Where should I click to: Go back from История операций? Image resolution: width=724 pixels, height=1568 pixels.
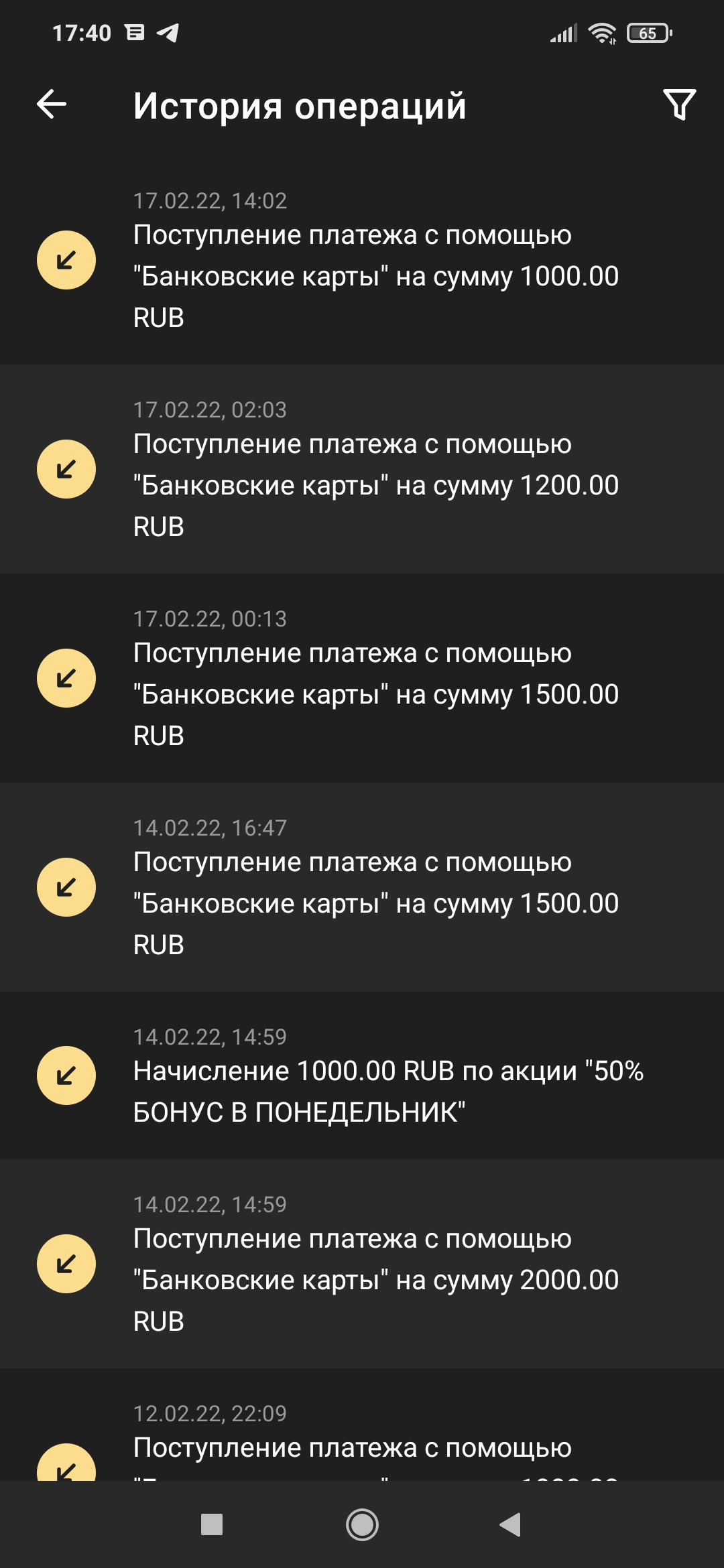(x=52, y=105)
